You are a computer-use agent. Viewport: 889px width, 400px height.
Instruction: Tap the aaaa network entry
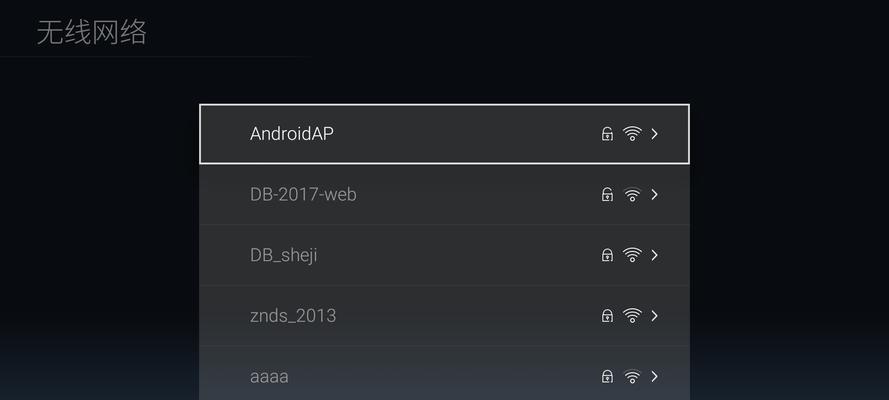tap(444, 376)
